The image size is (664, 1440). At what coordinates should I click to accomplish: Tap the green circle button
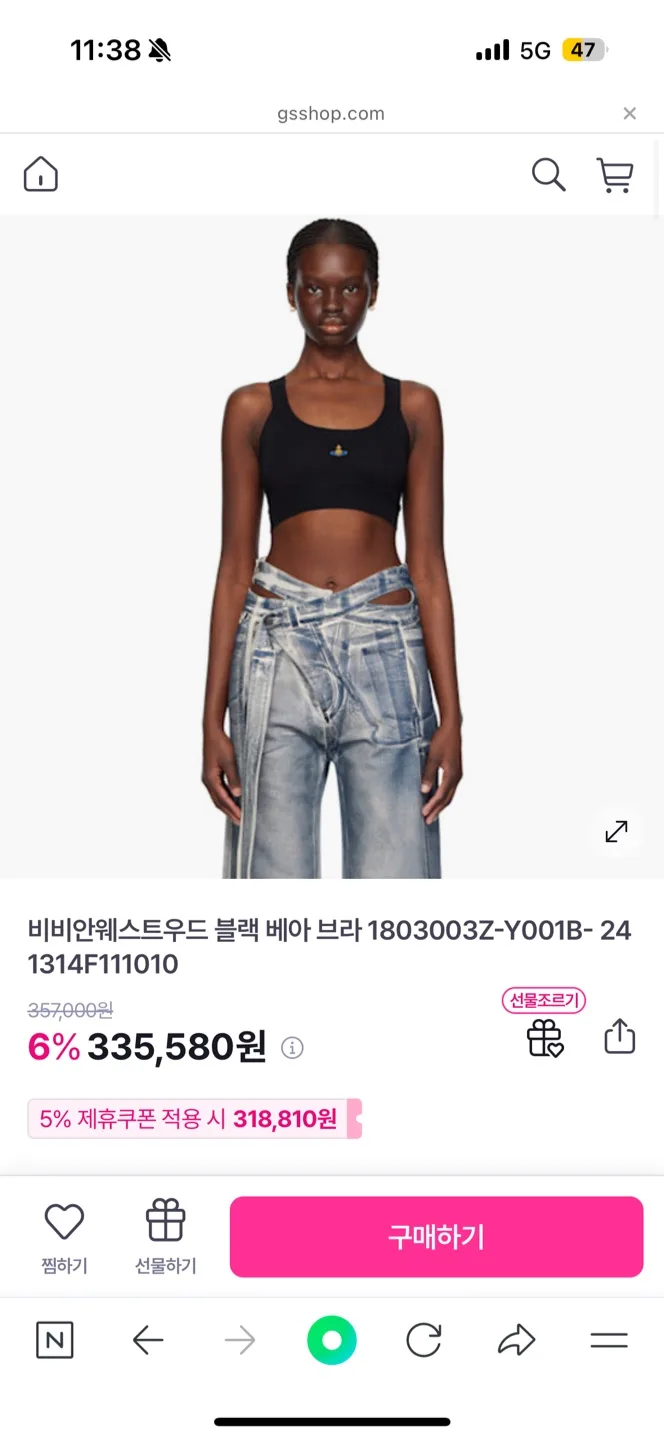(x=332, y=1340)
